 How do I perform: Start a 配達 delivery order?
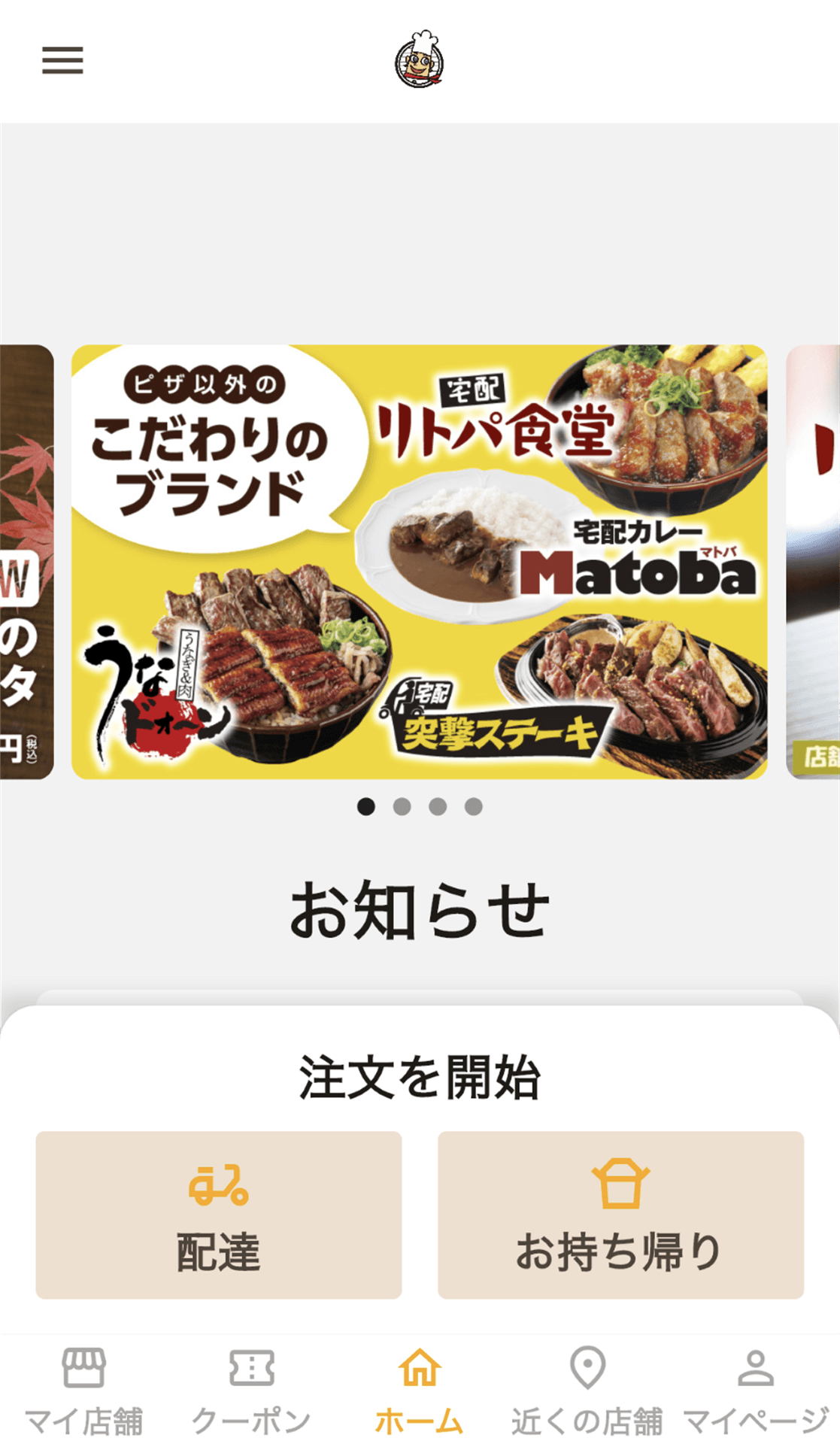point(219,1215)
